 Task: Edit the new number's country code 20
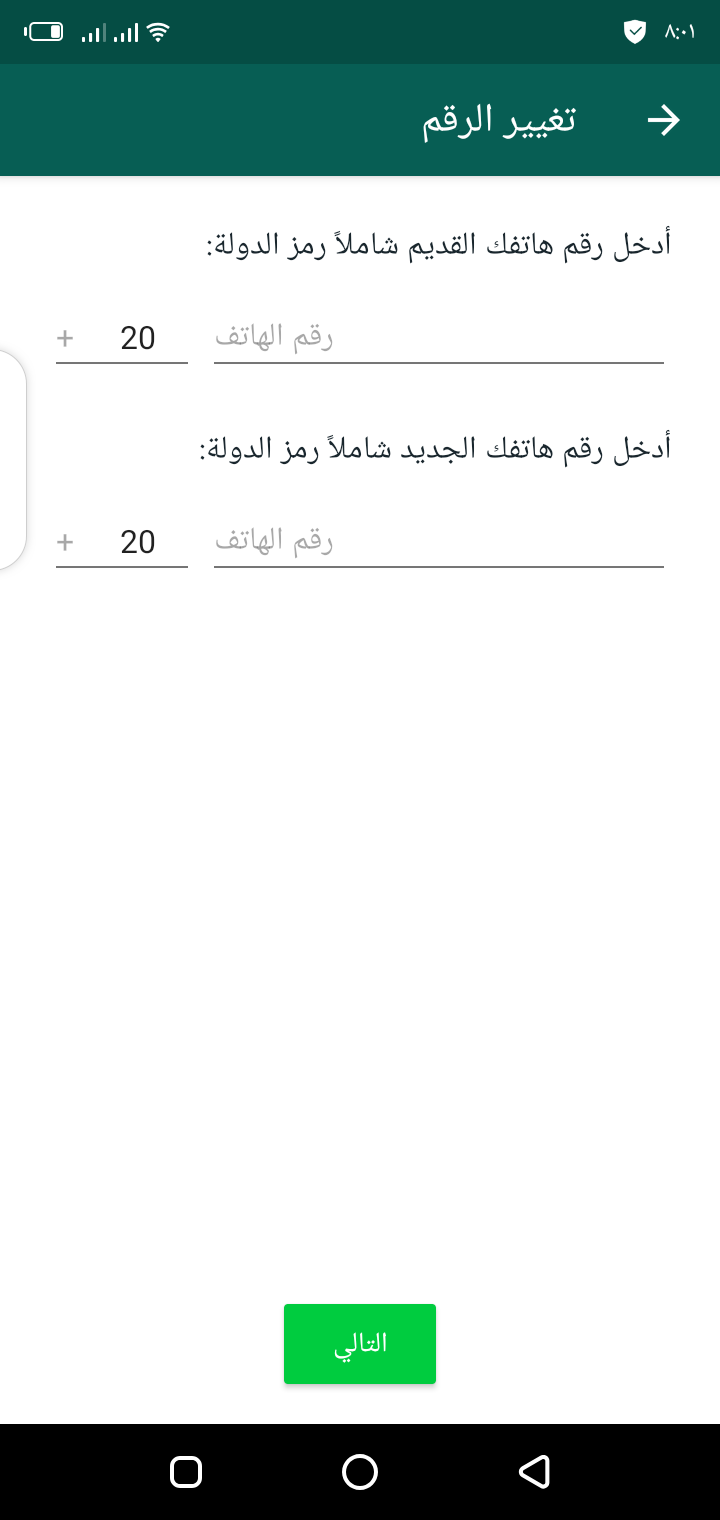(x=122, y=542)
